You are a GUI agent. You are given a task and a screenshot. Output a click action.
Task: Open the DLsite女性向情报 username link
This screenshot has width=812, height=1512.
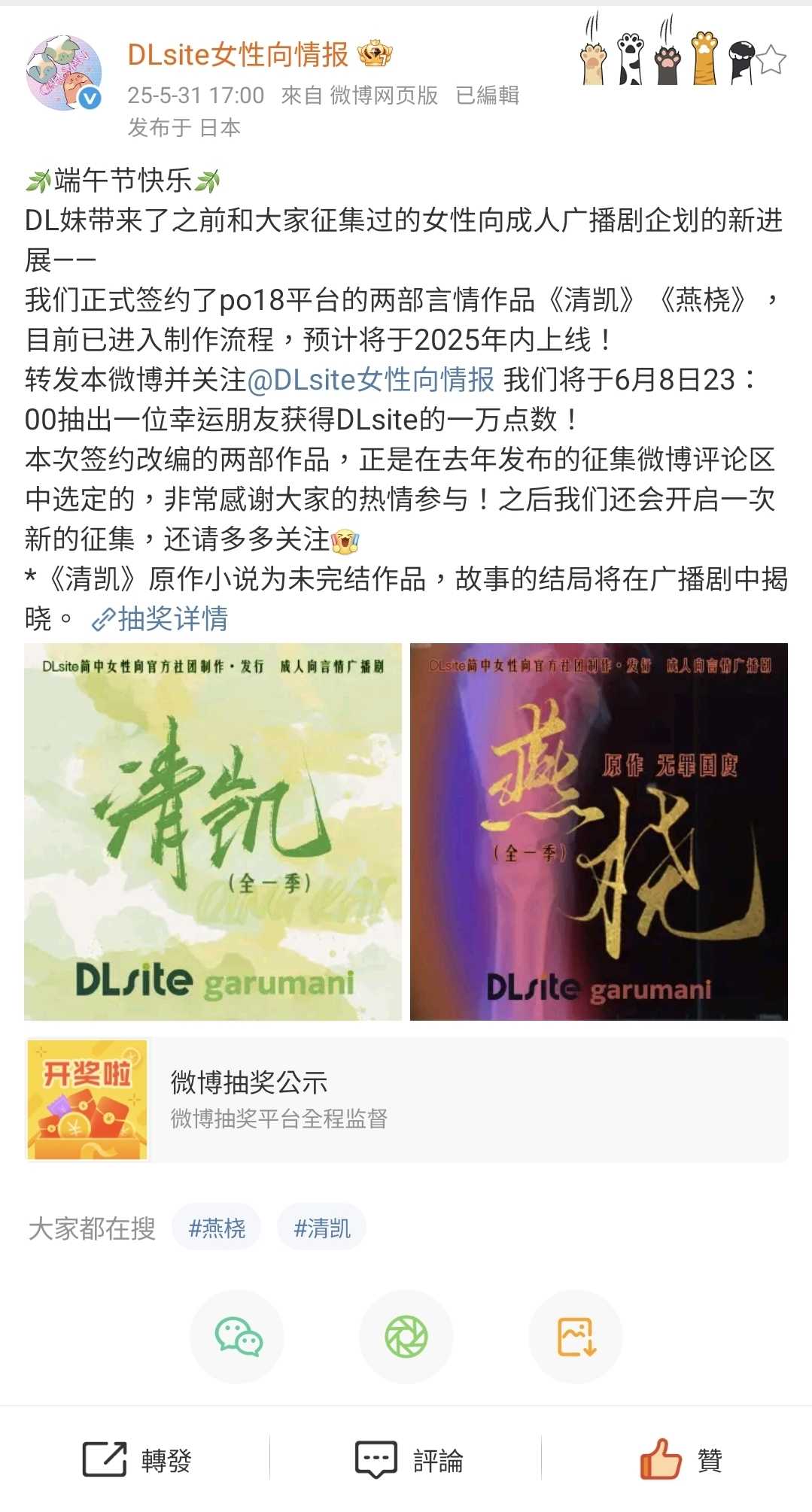[x=238, y=55]
